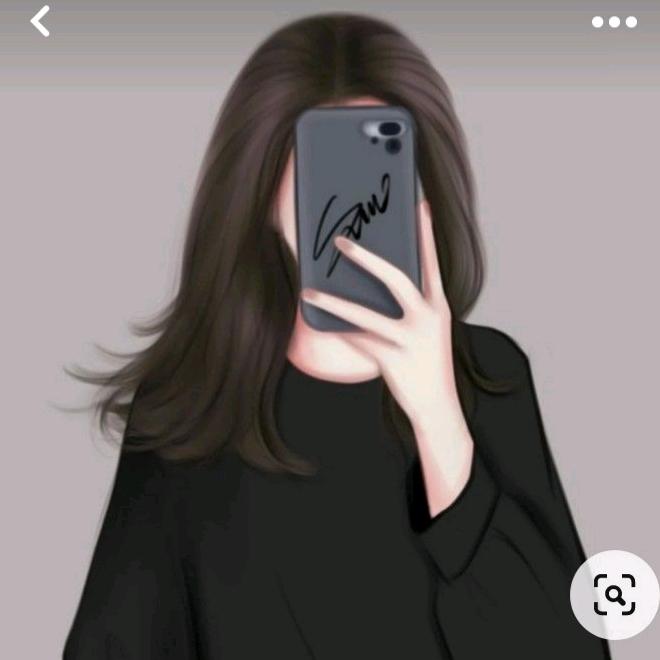Tap the visual search lens button
Image resolution: width=660 pixels, height=660 pixels.
coord(614,595)
